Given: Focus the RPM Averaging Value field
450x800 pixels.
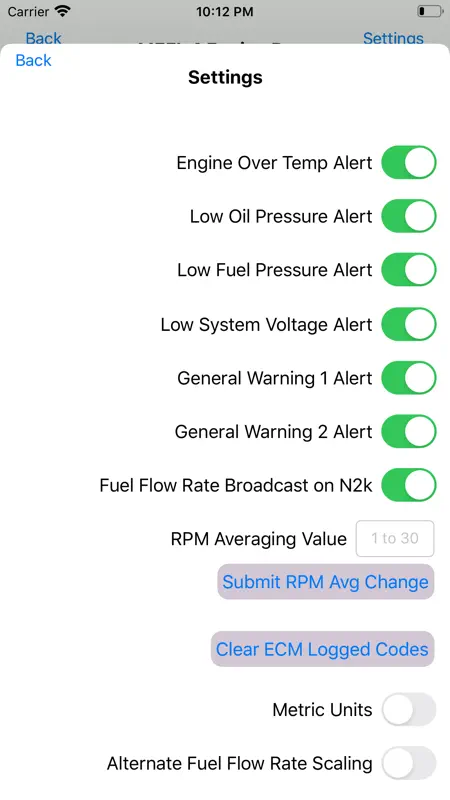Looking at the screenshot, I should (395, 538).
